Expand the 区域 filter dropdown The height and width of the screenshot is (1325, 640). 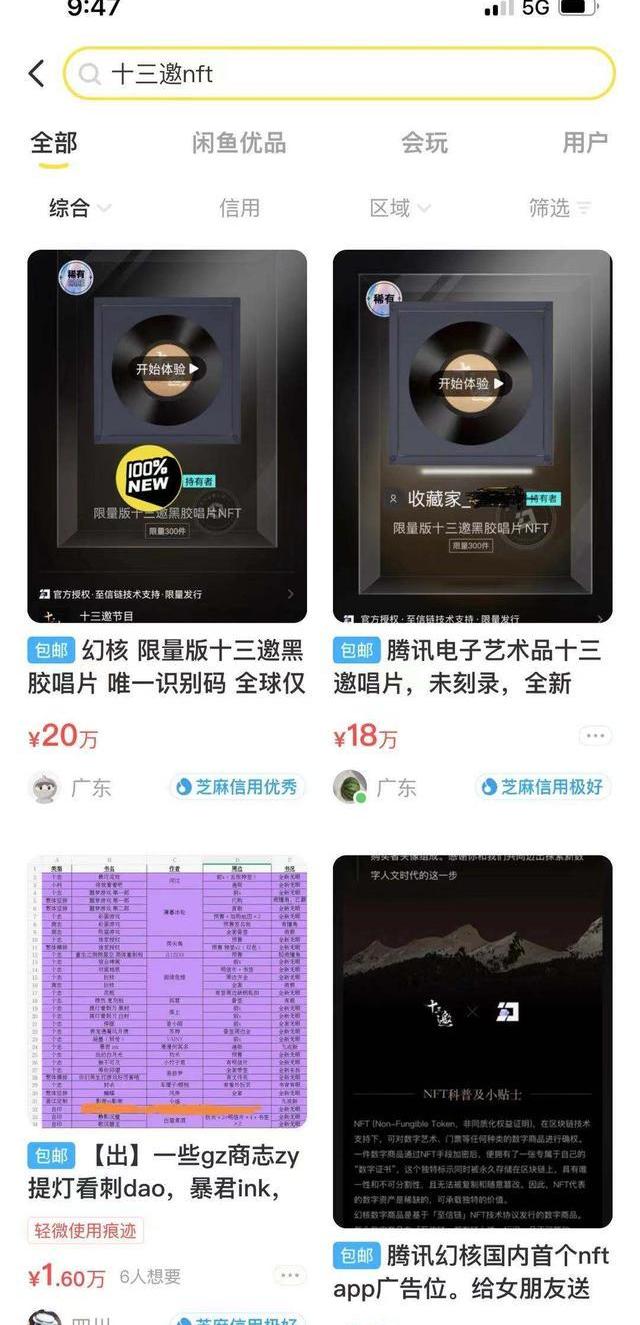point(399,208)
